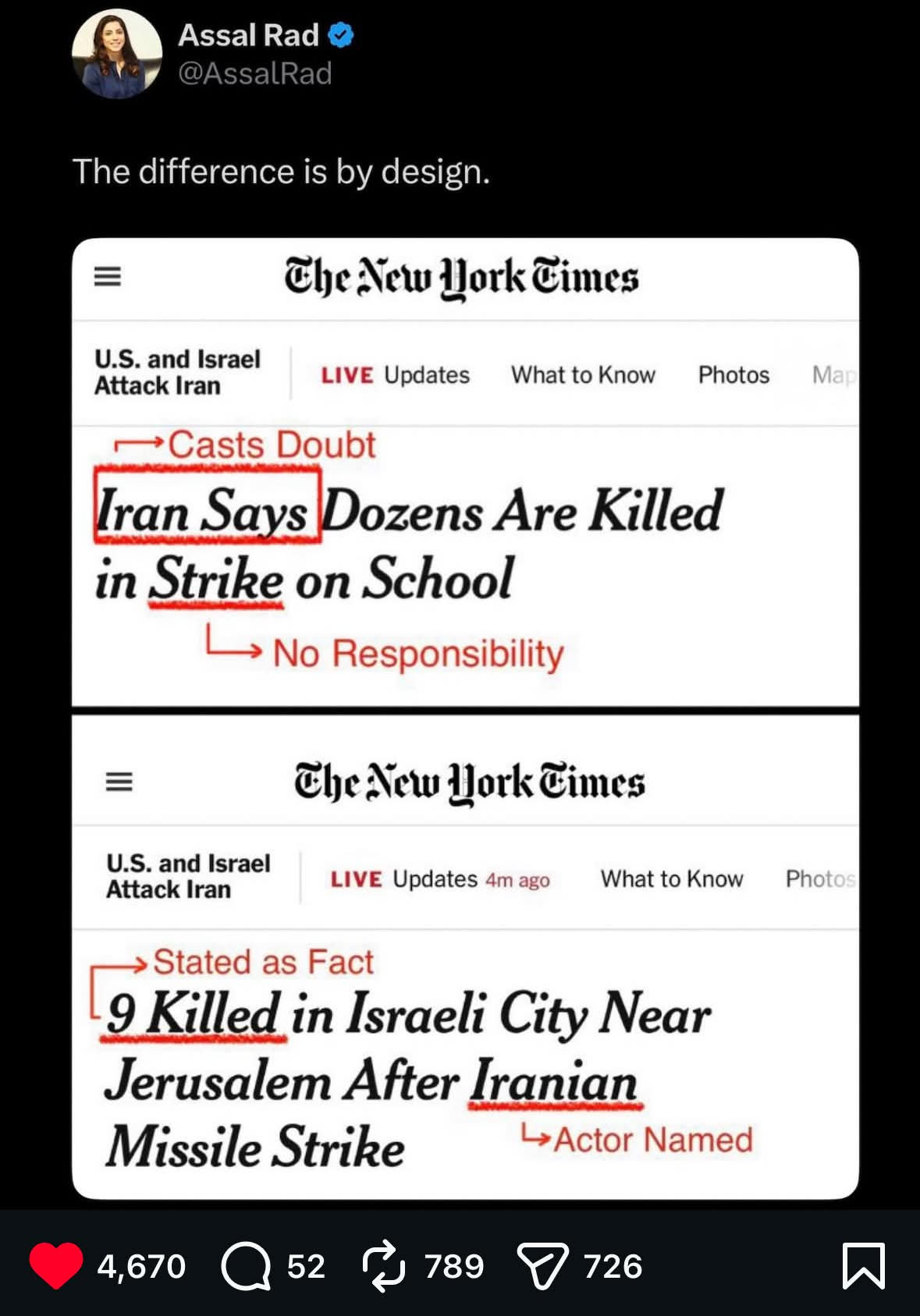The image size is (920, 1316).
Task: Unlike the post via the red heart
Action: [x=55, y=1265]
